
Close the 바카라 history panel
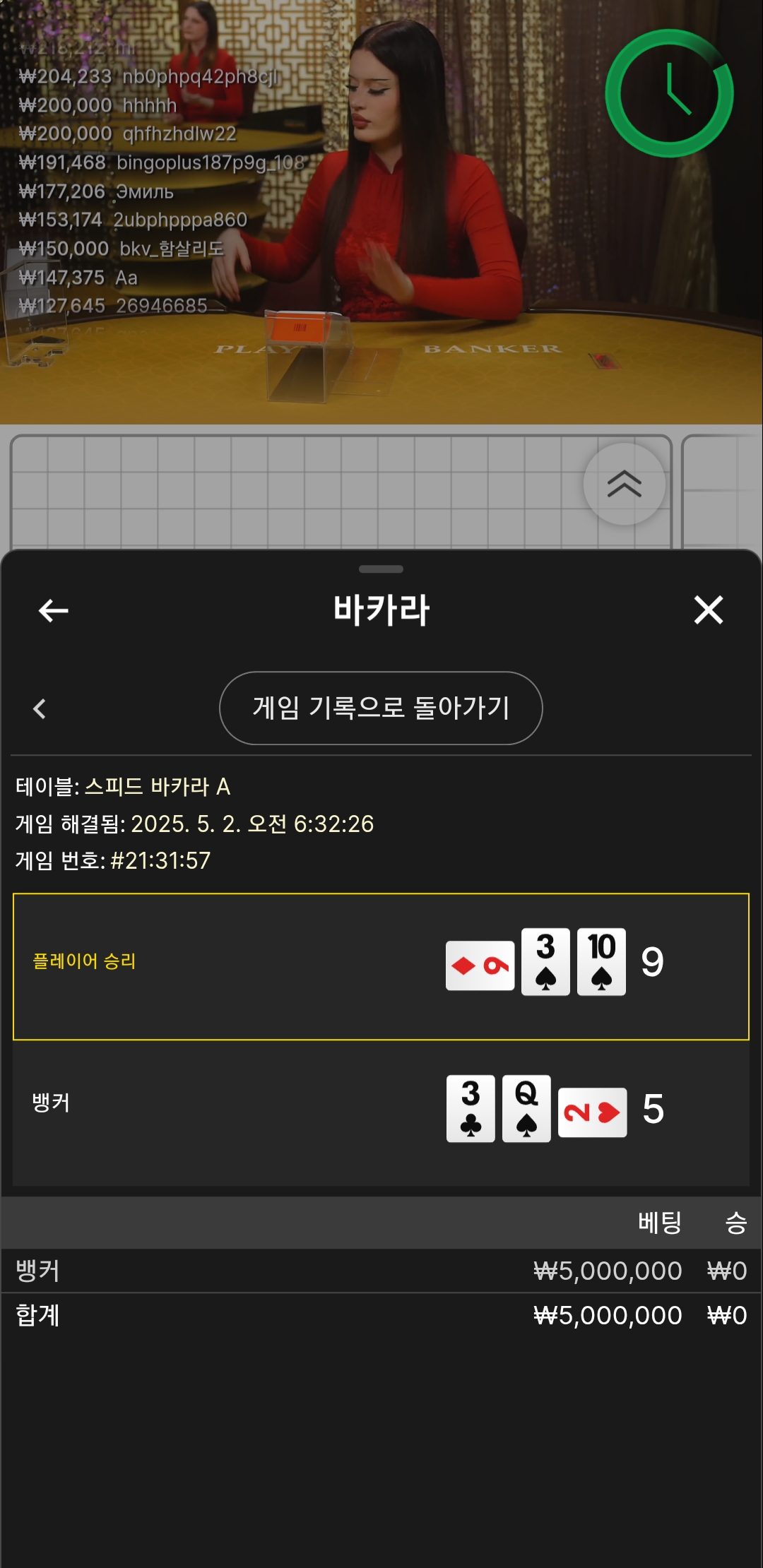[x=709, y=610]
